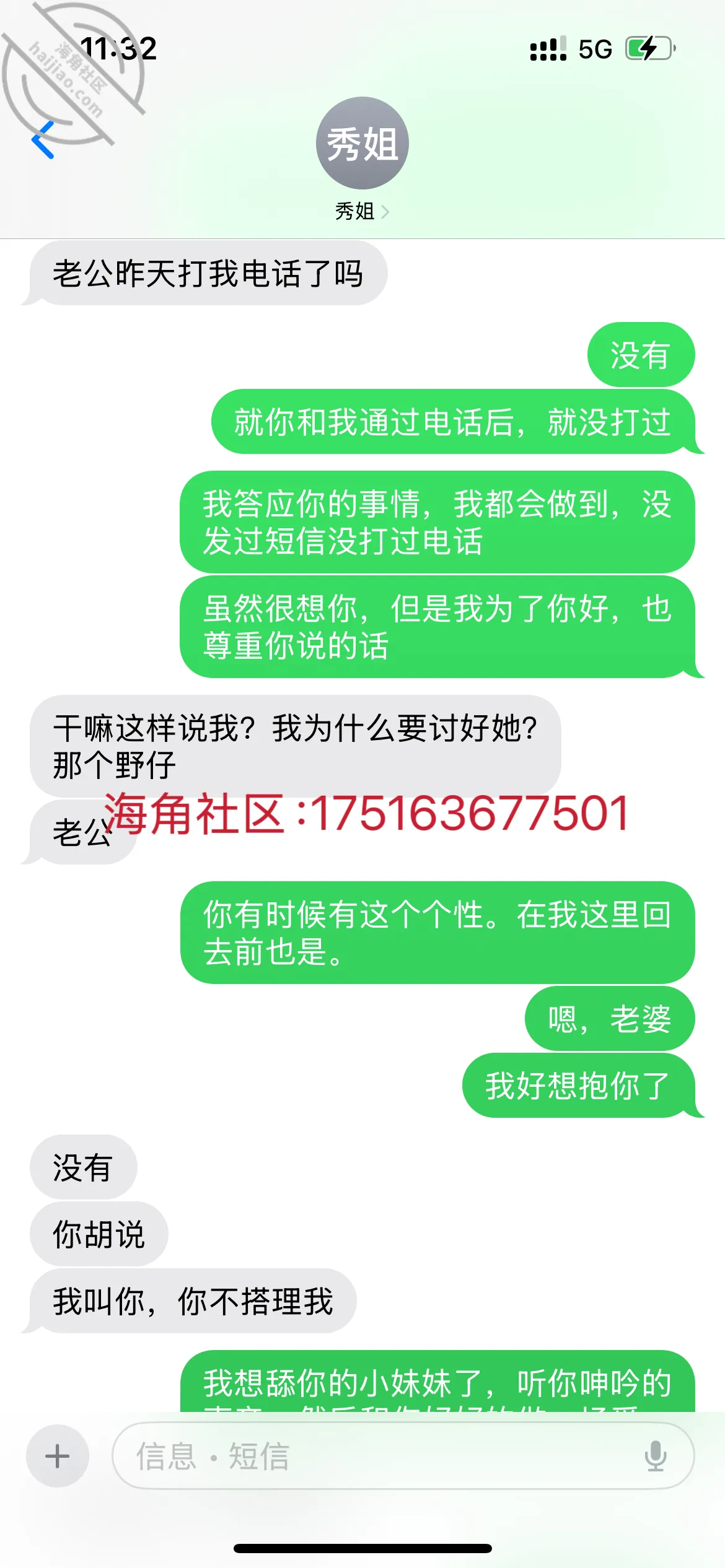The height and width of the screenshot is (1568, 725).
Task: Go back to the messages list
Action: pos(43,140)
